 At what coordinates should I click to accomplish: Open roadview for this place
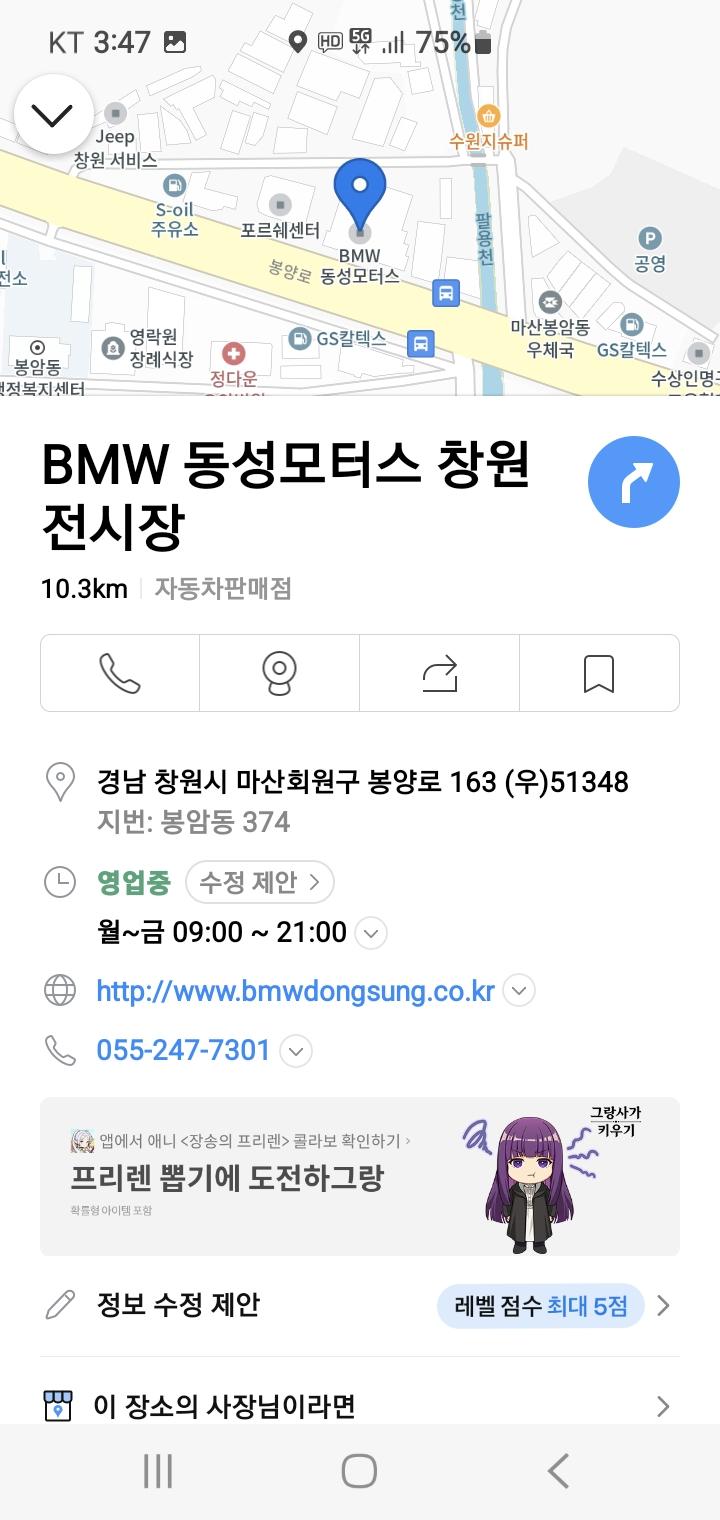[279, 673]
